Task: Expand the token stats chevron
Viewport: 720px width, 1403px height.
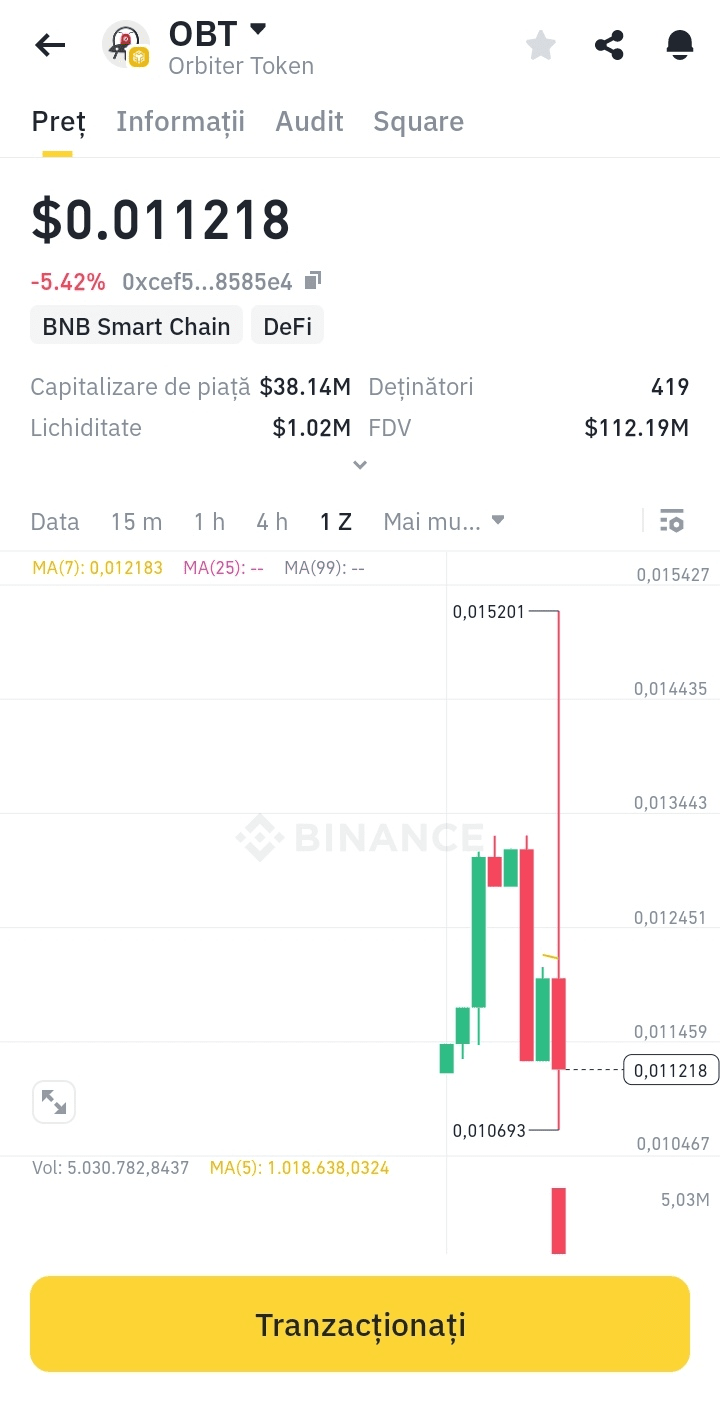Action: pos(360,465)
